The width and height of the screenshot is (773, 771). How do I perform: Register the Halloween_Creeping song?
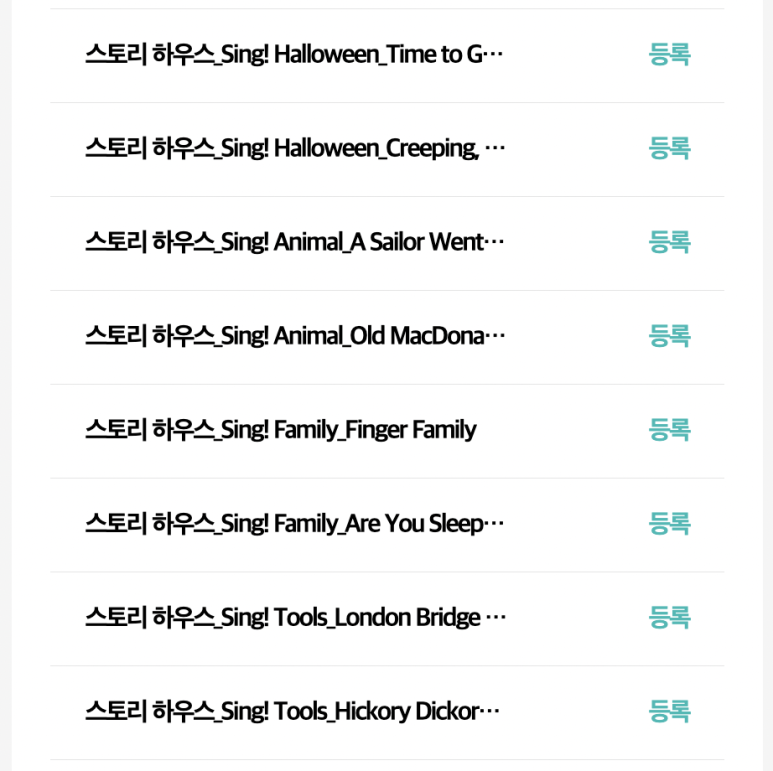pyautogui.click(x=669, y=148)
